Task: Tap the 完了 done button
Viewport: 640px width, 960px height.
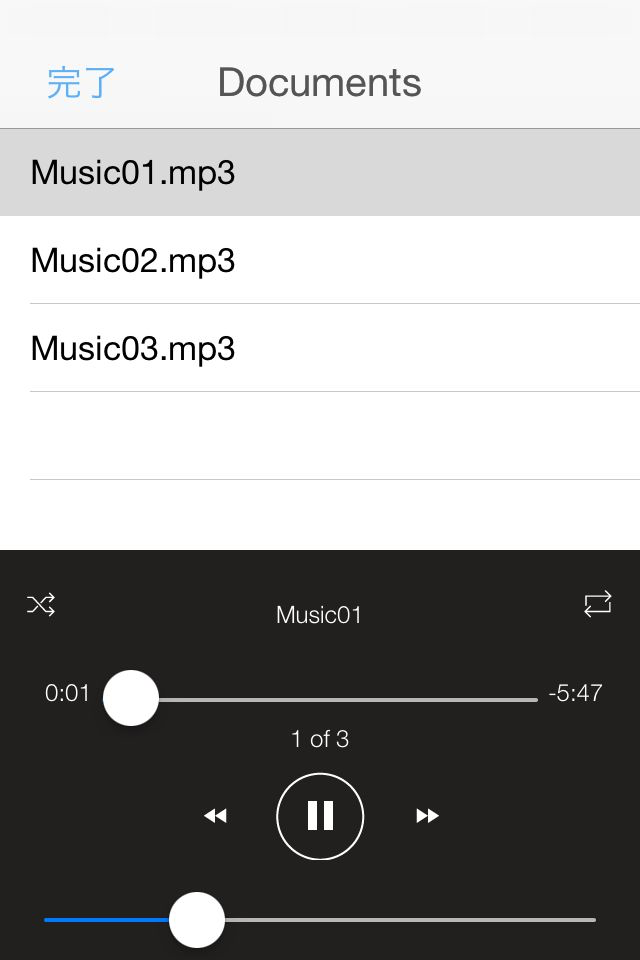Action: [81, 83]
